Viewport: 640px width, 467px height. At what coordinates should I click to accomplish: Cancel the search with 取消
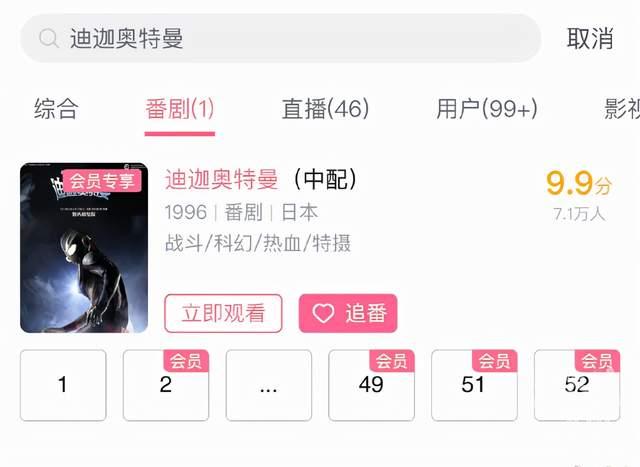(590, 39)
